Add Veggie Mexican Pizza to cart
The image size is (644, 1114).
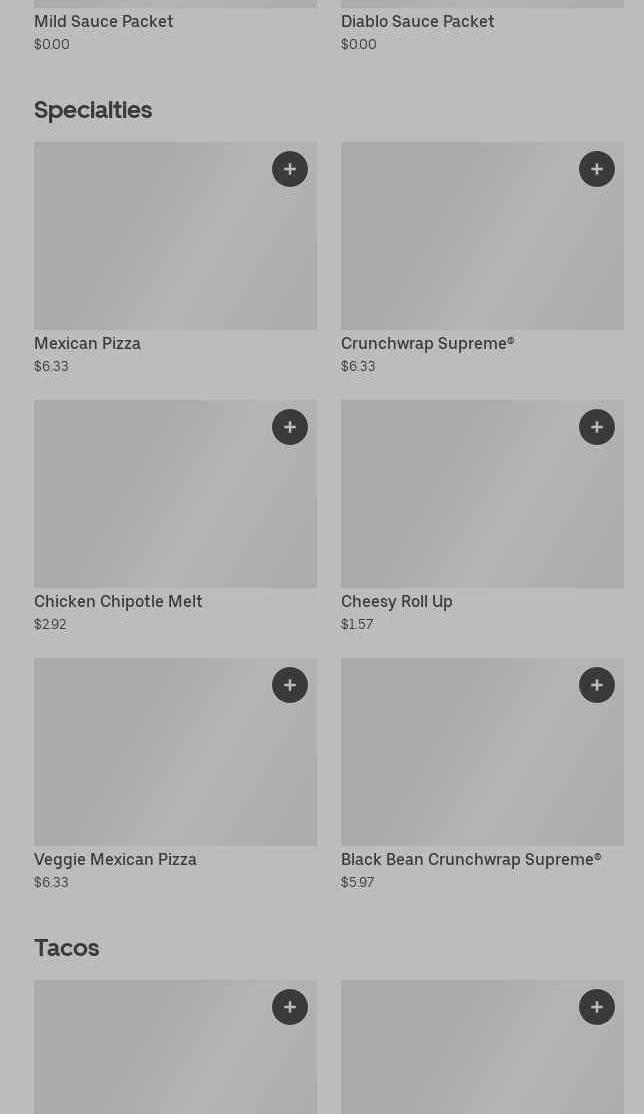[x=290, y=685]
